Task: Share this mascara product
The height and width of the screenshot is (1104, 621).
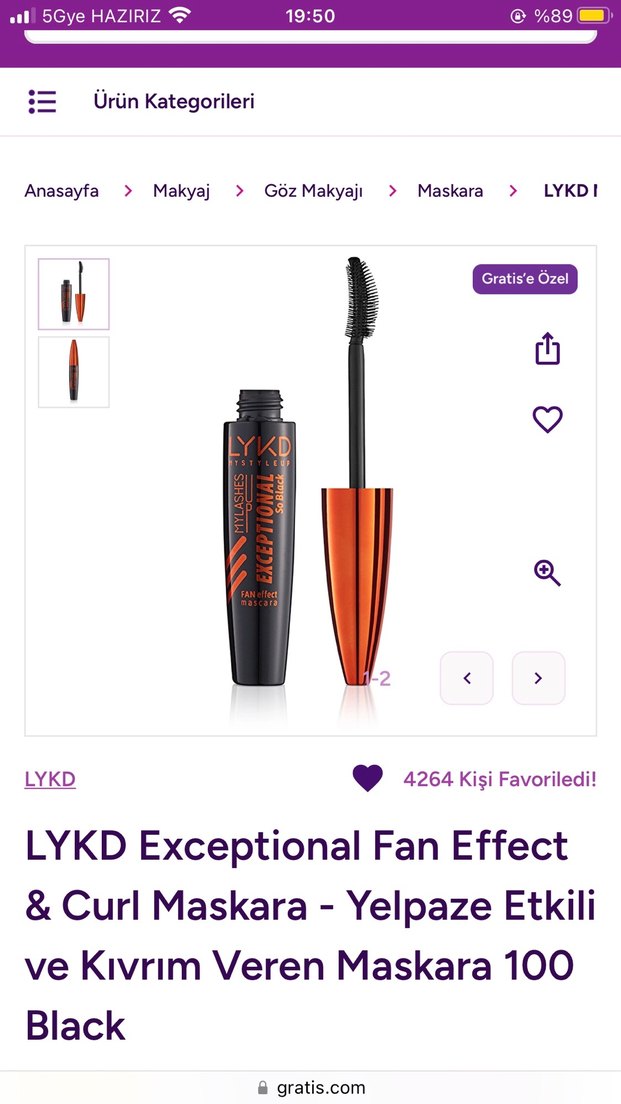Action: (x=547, y=350)
